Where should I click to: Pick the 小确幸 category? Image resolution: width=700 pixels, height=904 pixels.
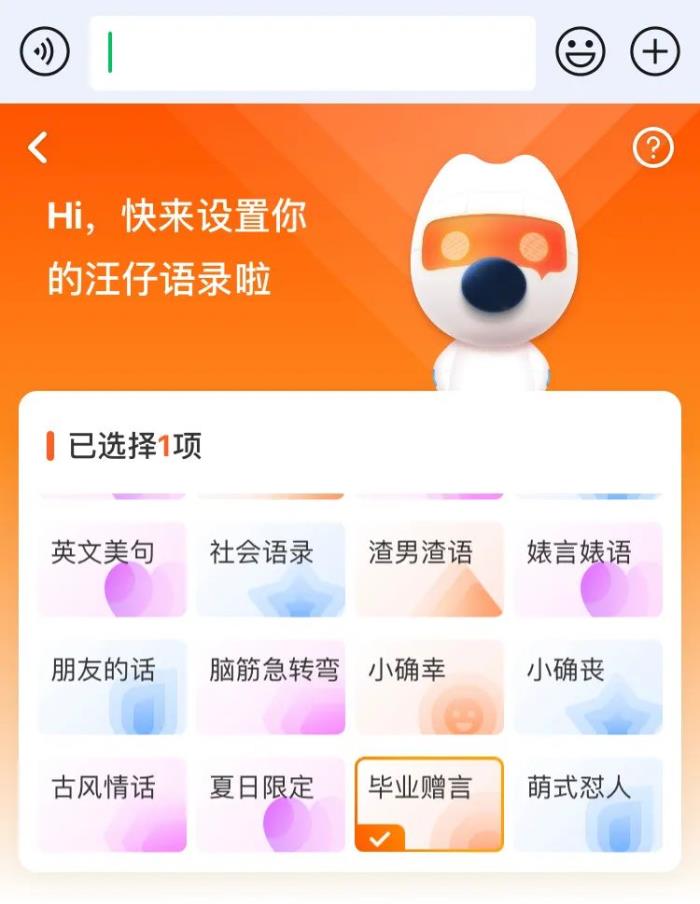429,687
